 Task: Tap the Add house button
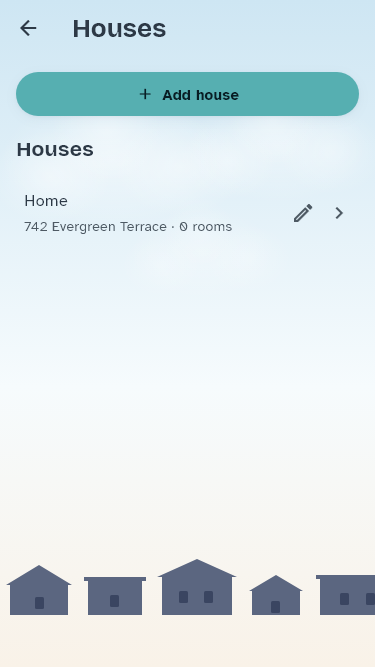click(x=188, y=94)
